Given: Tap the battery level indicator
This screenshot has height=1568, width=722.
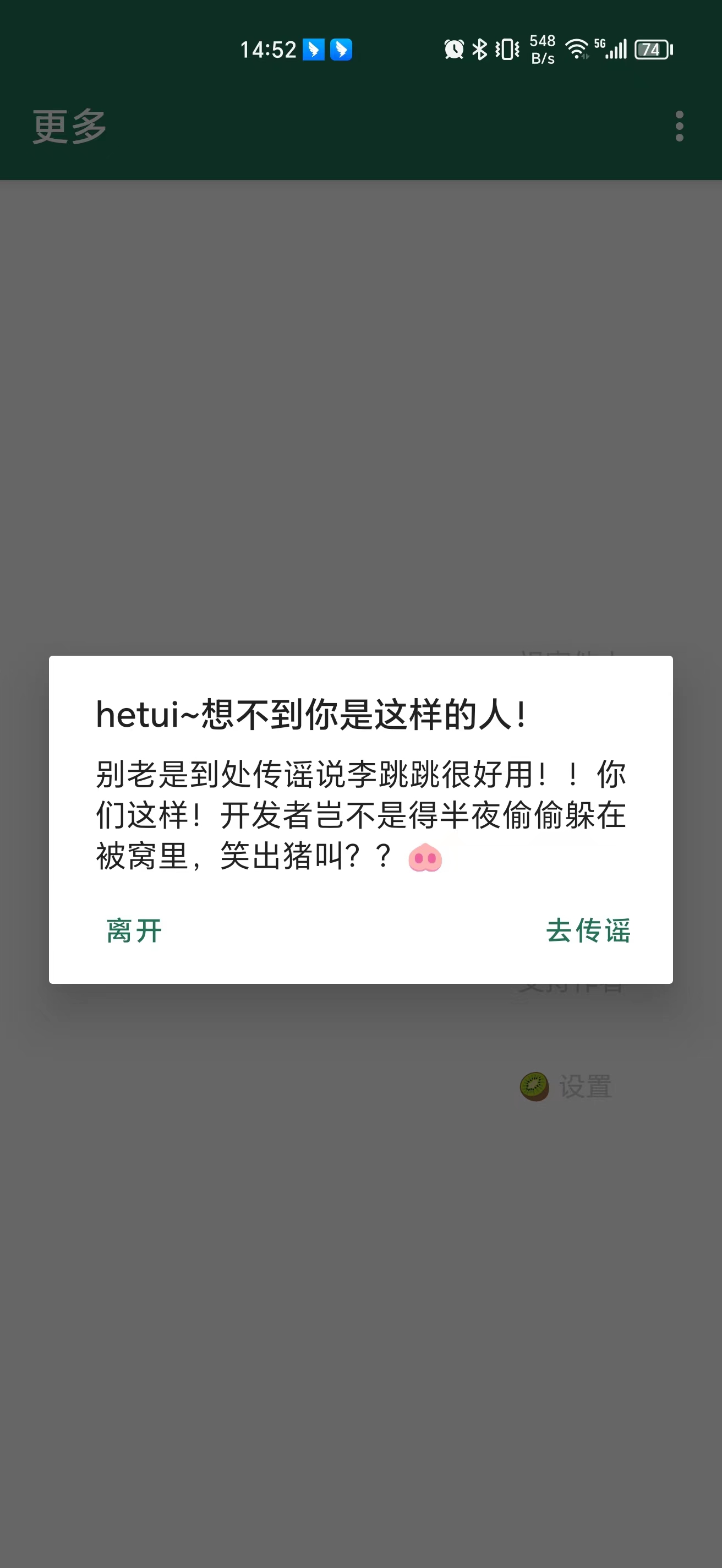Looking at the screenshot, I should click(x=653, y=48).
